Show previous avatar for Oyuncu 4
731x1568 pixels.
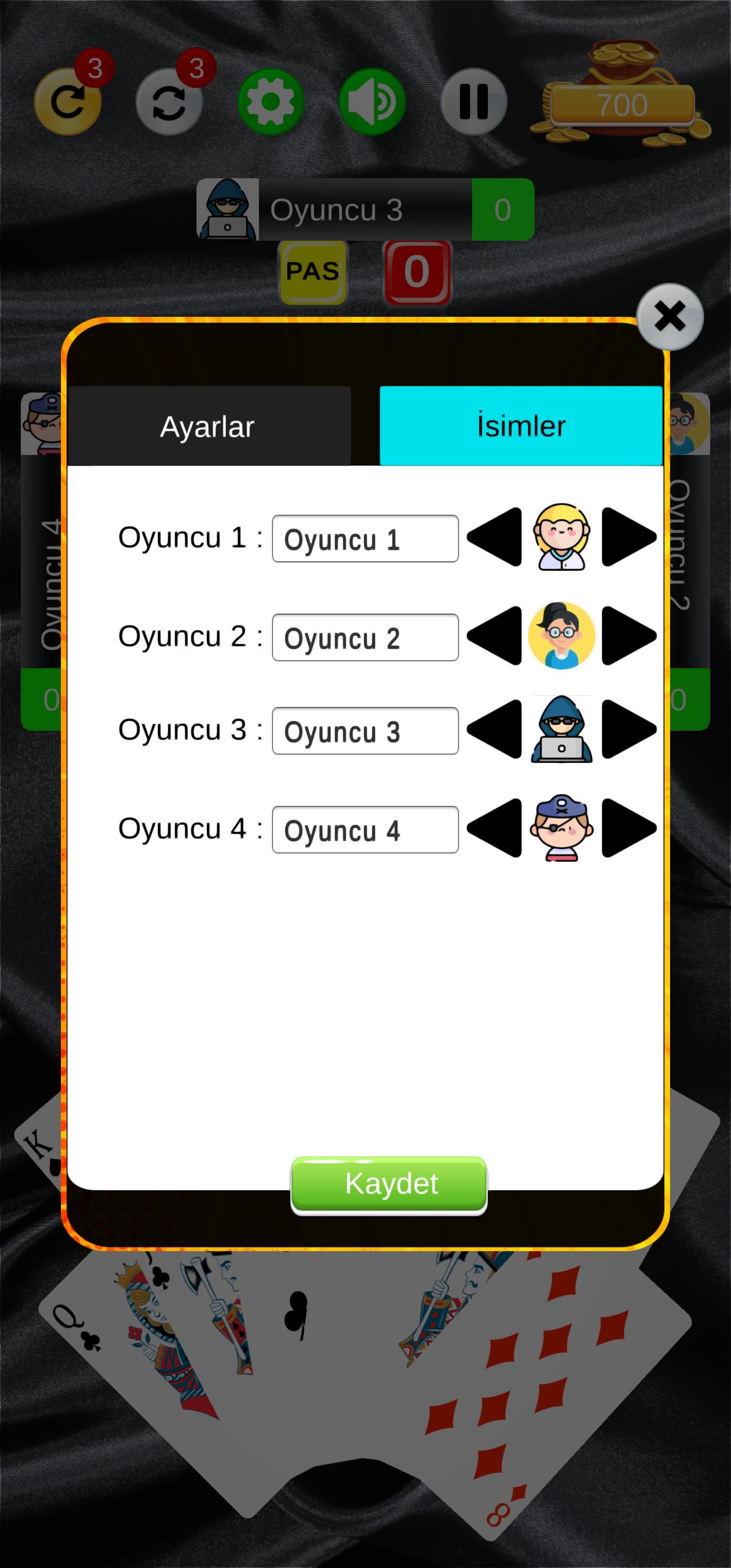tap(495, 828)
